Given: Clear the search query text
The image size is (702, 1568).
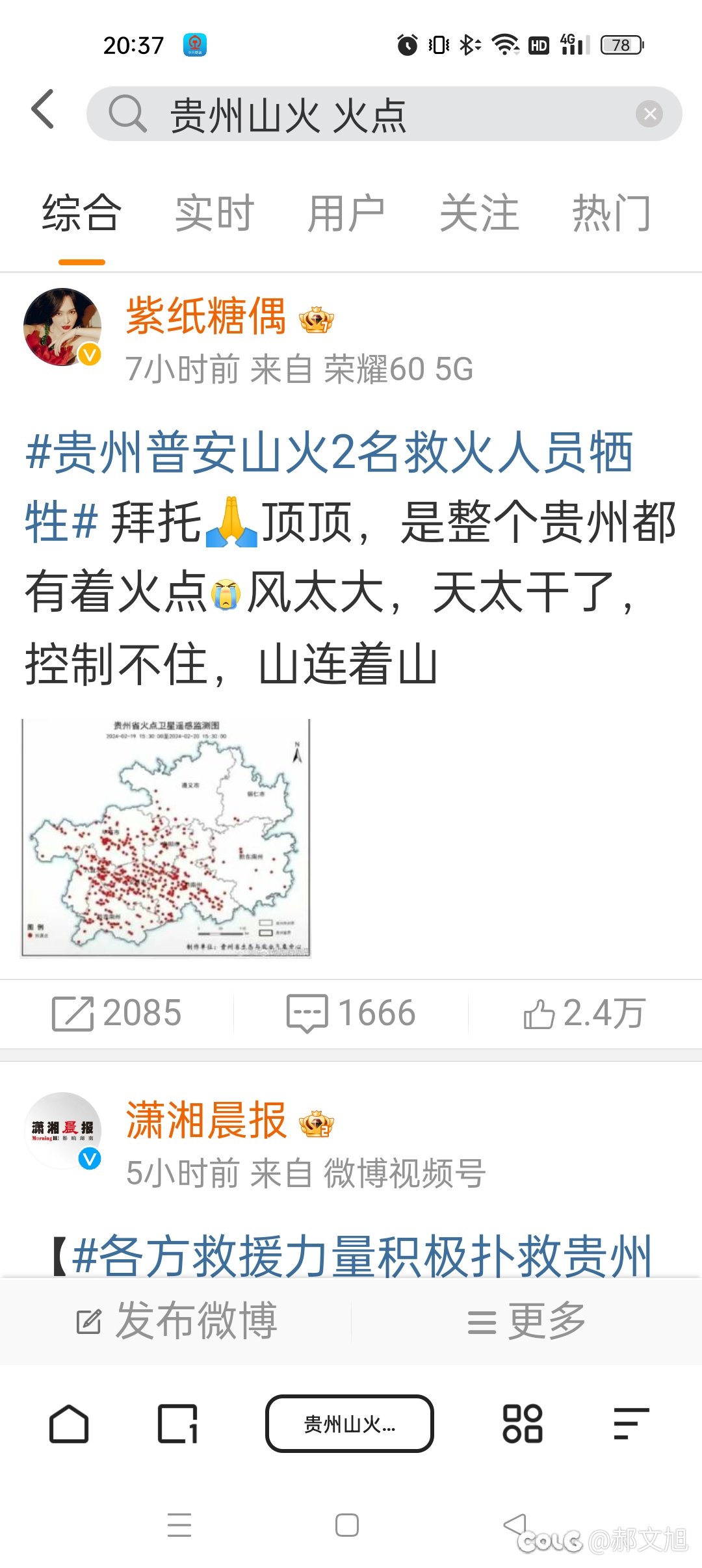Looking at the screenshot, I should tap(649, 114).
